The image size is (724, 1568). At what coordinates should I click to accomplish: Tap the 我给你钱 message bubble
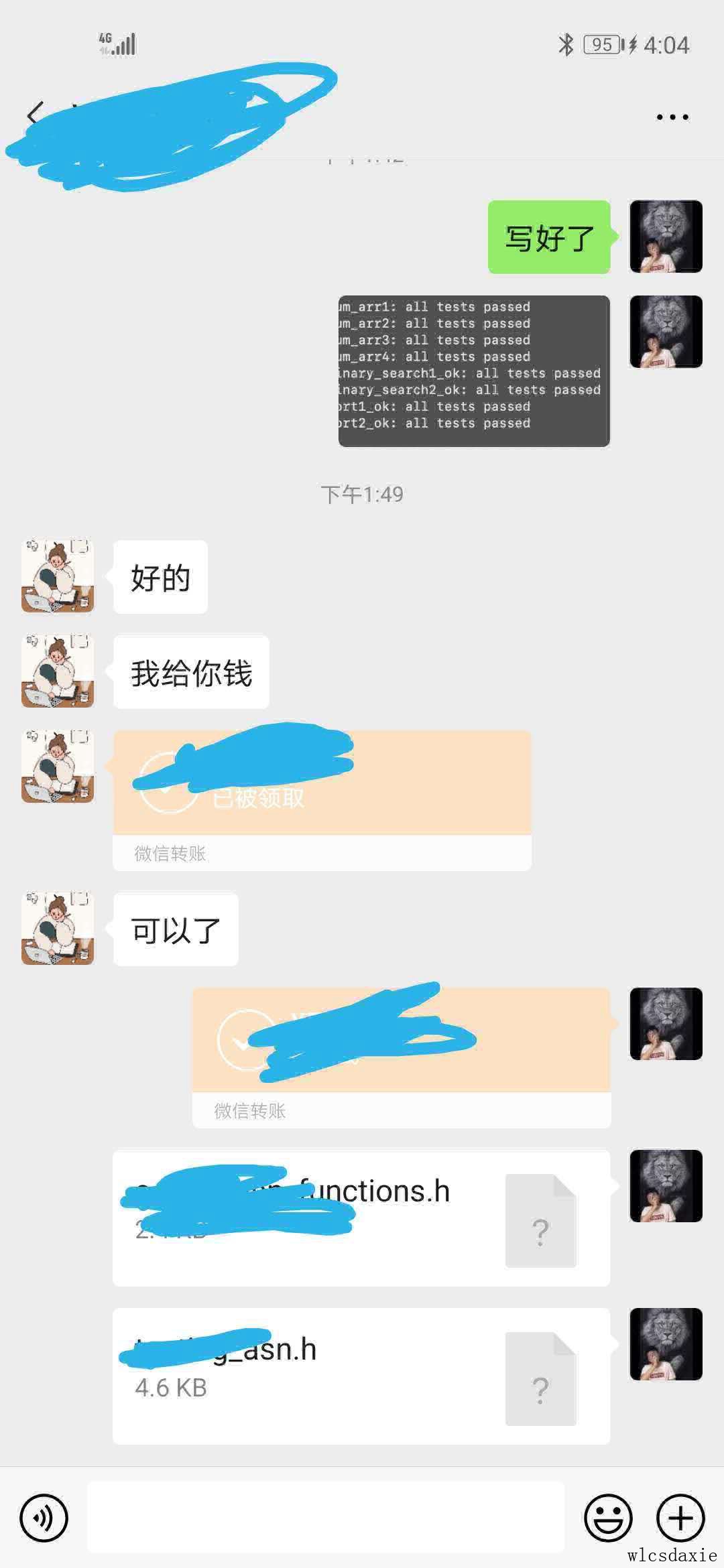(x=190, y=671)
